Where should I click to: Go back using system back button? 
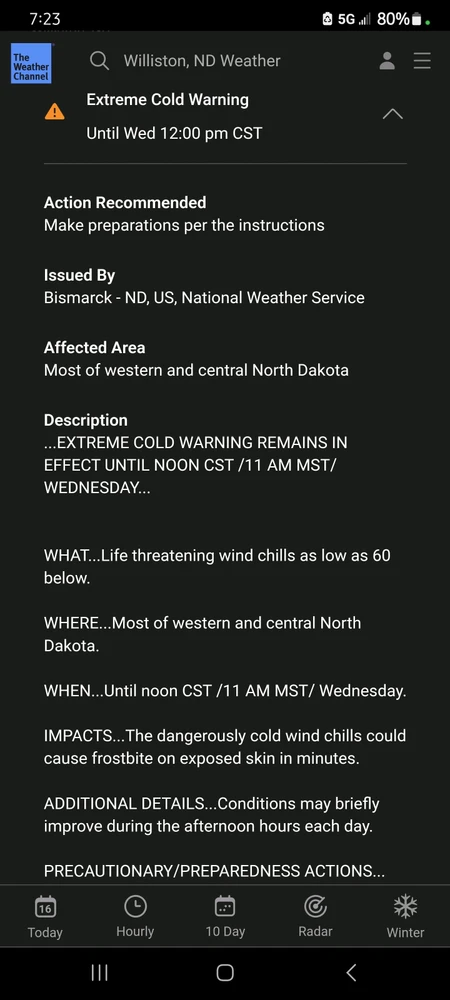(351, 973)
